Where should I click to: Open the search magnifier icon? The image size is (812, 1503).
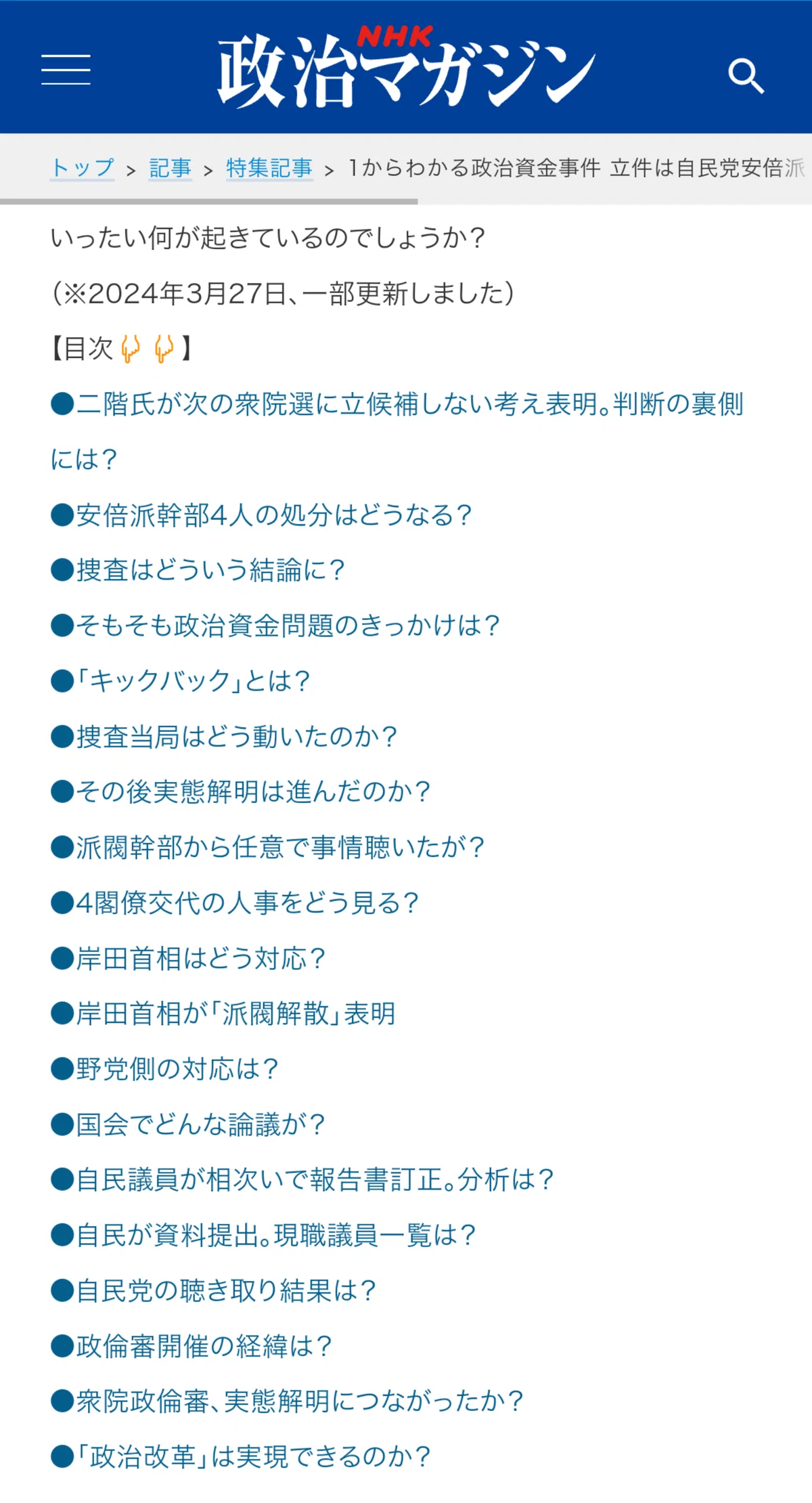(x=746, y=76)
